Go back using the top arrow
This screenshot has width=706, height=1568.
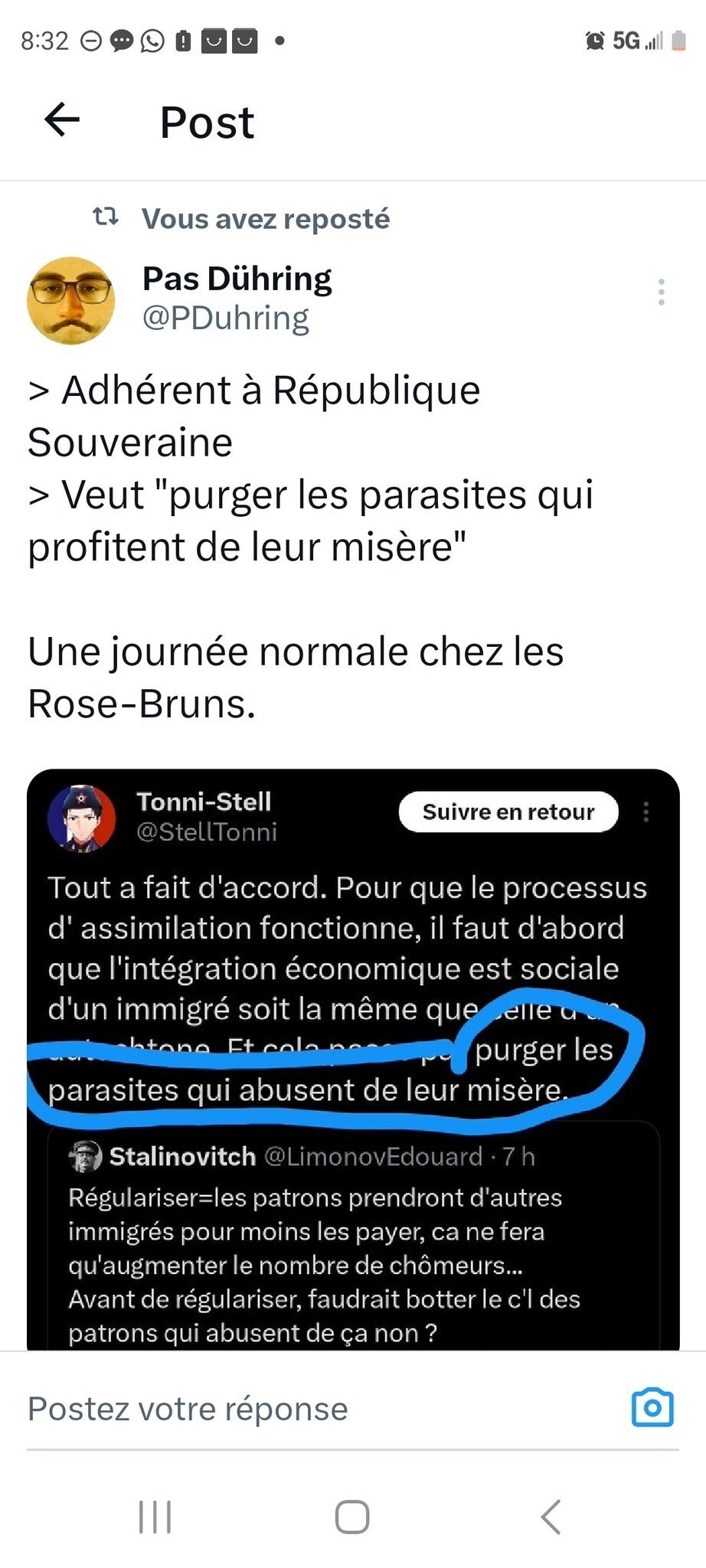(x=62, y=119)
